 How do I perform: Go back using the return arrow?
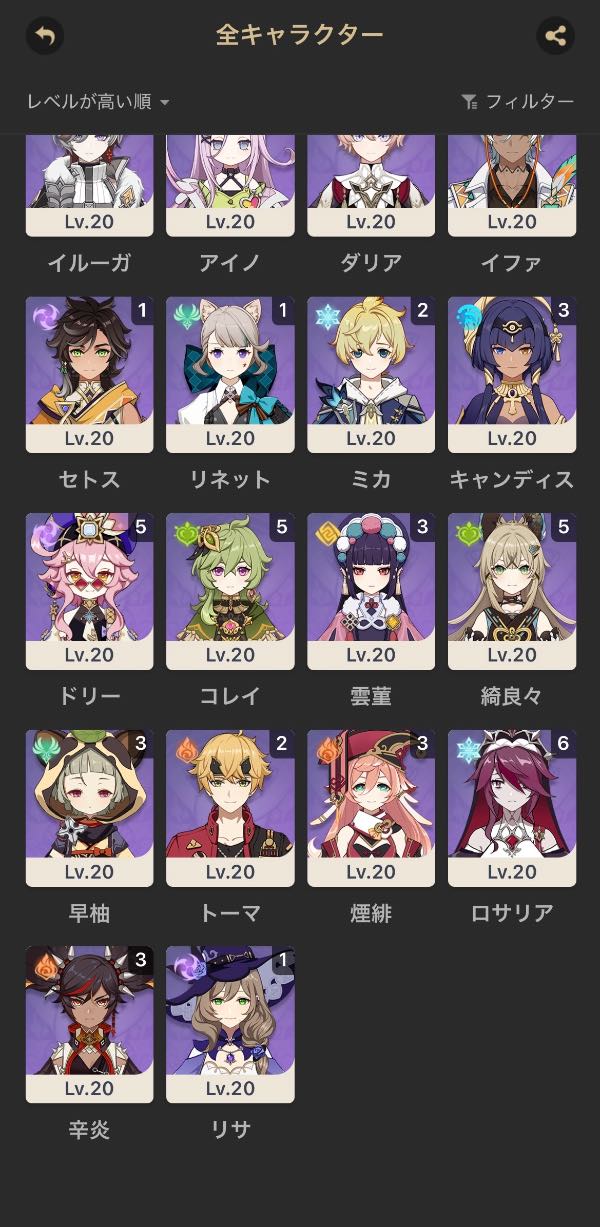44,36
